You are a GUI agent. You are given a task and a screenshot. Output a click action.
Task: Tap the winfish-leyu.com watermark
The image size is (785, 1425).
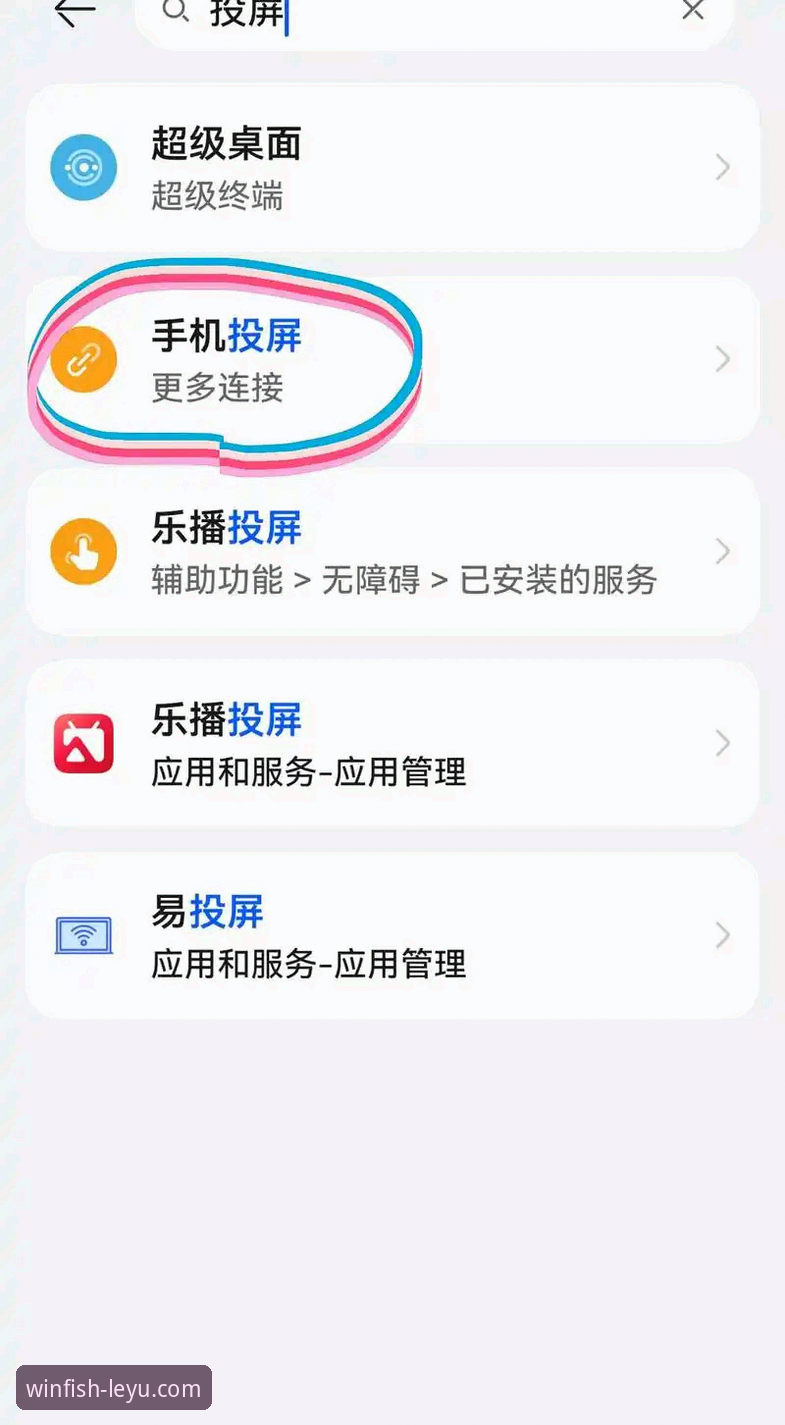[x=113, y=1387]
